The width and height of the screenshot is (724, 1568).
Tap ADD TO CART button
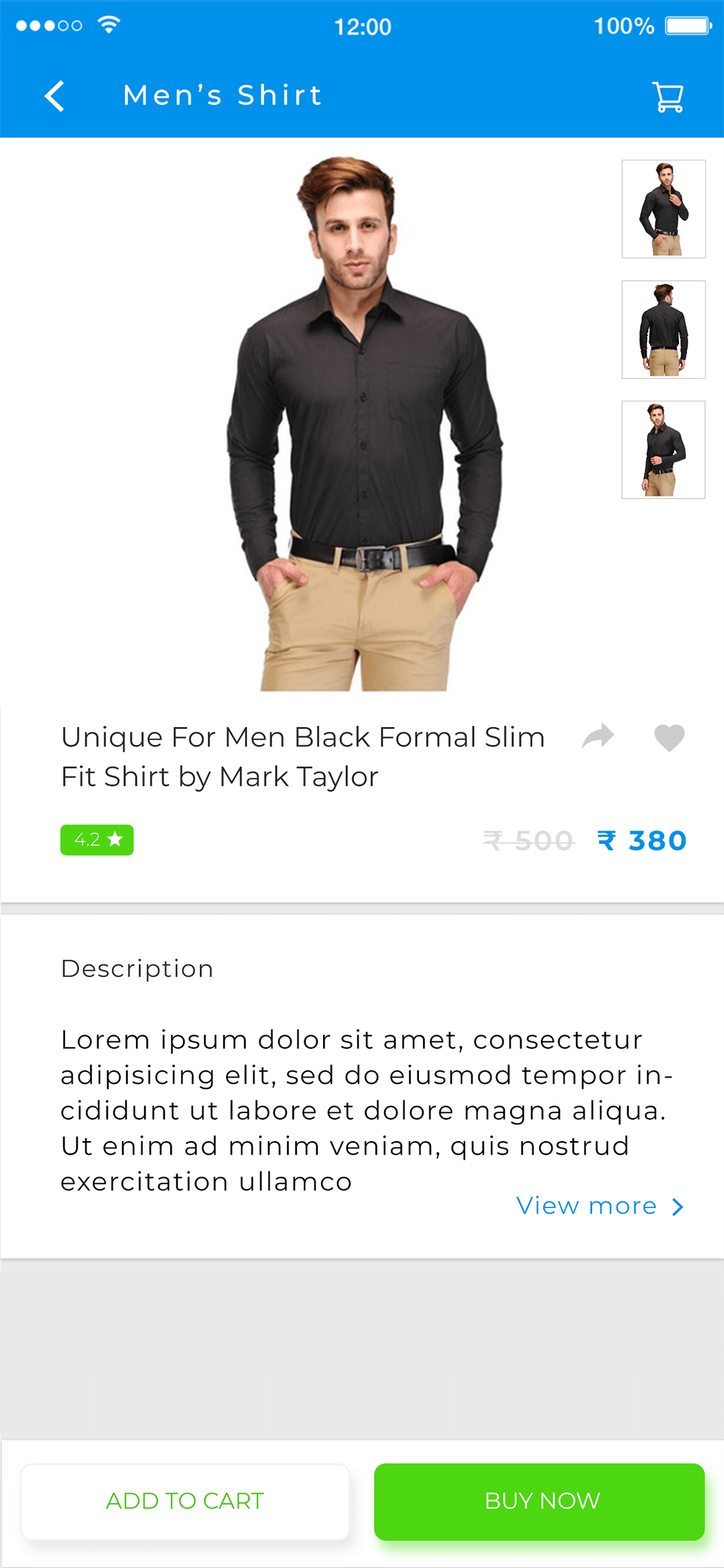(x=185, y=1501)
